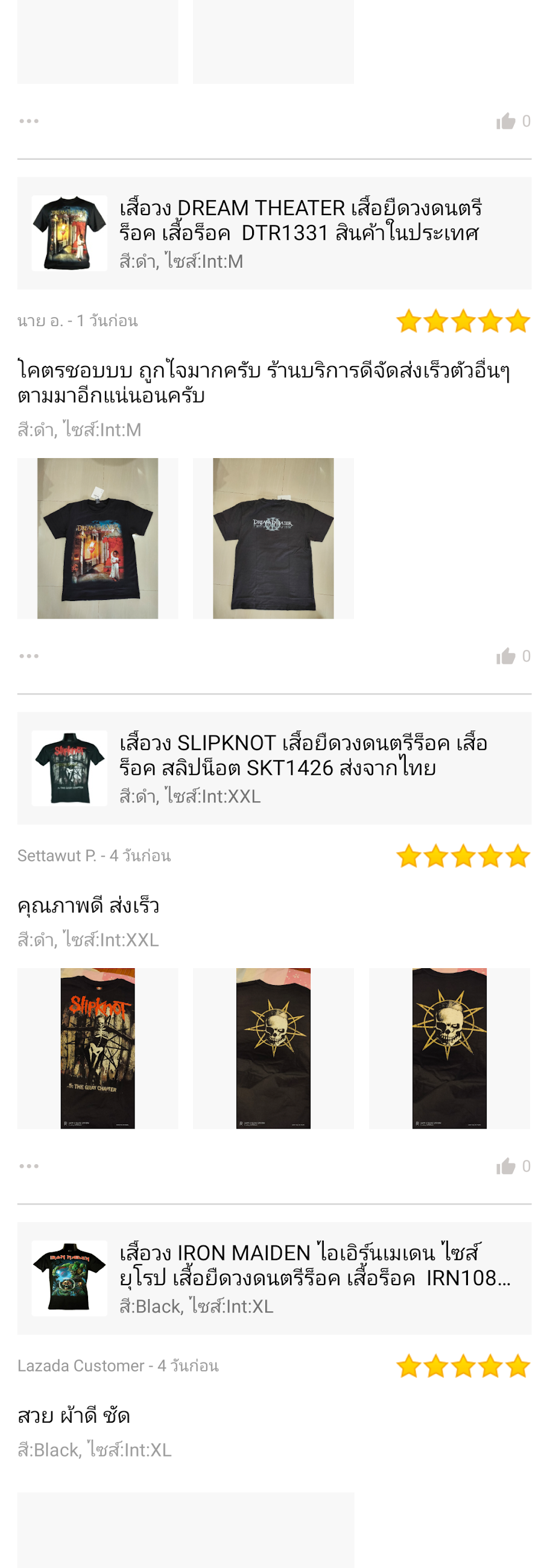Open more options under นาย อ.'s review
Viewport: 550px width, 1568px height.
[28, 656]
